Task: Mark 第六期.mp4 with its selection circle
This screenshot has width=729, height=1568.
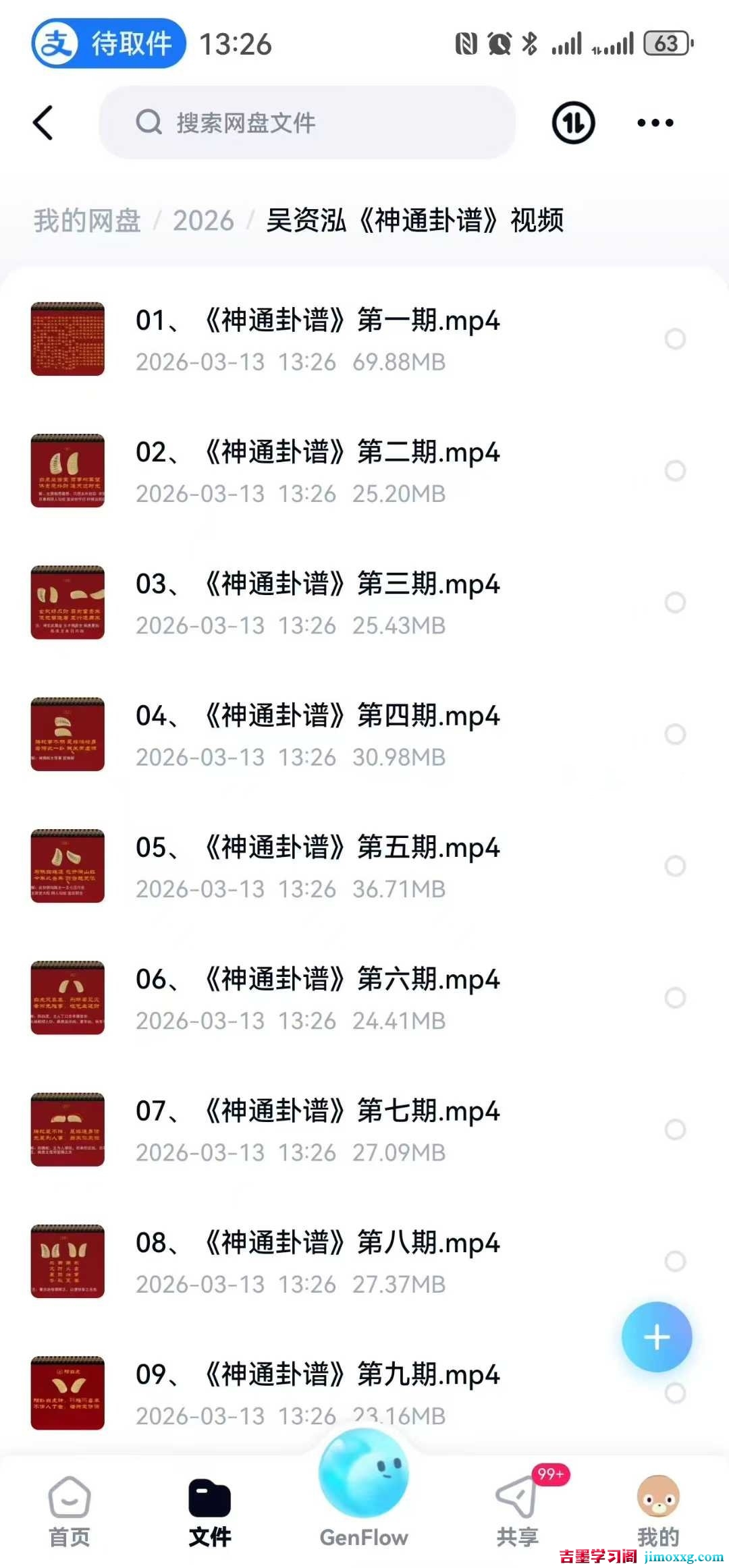Action: (675, 997)
